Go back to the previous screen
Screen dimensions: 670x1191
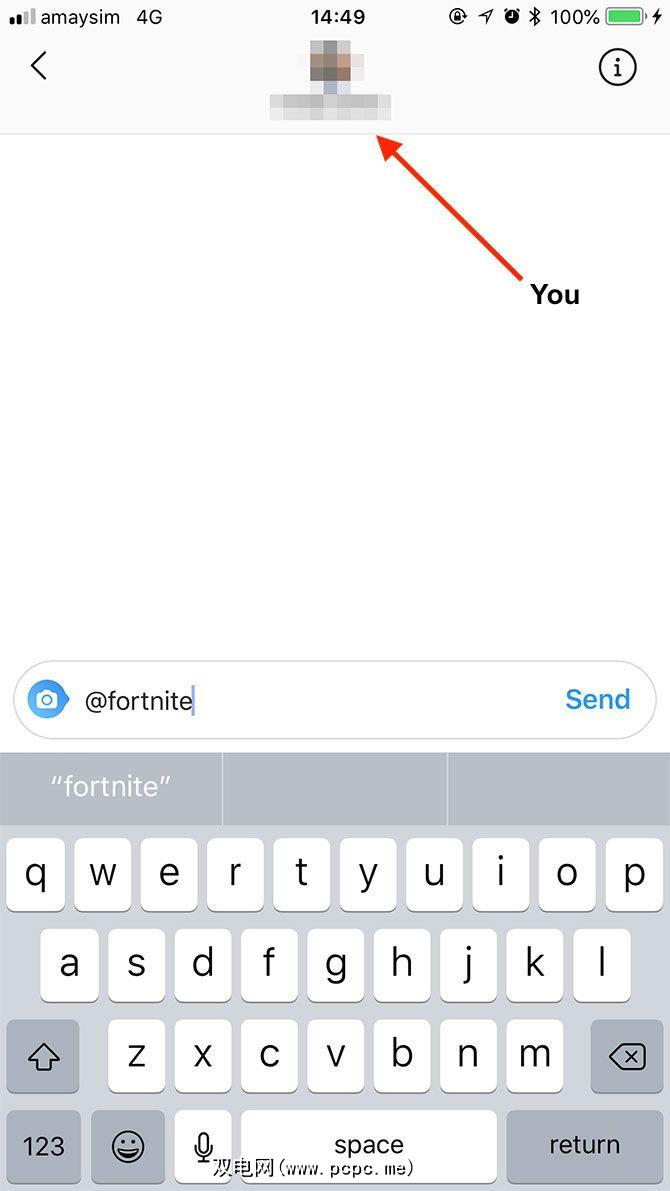[x=38, y=66]
